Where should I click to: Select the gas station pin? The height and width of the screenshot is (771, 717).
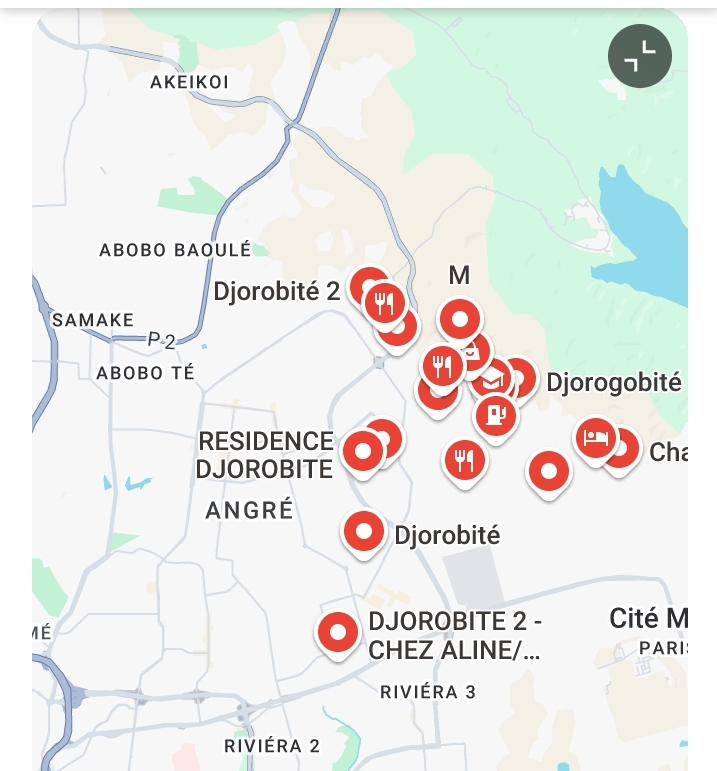coord(495,412)
